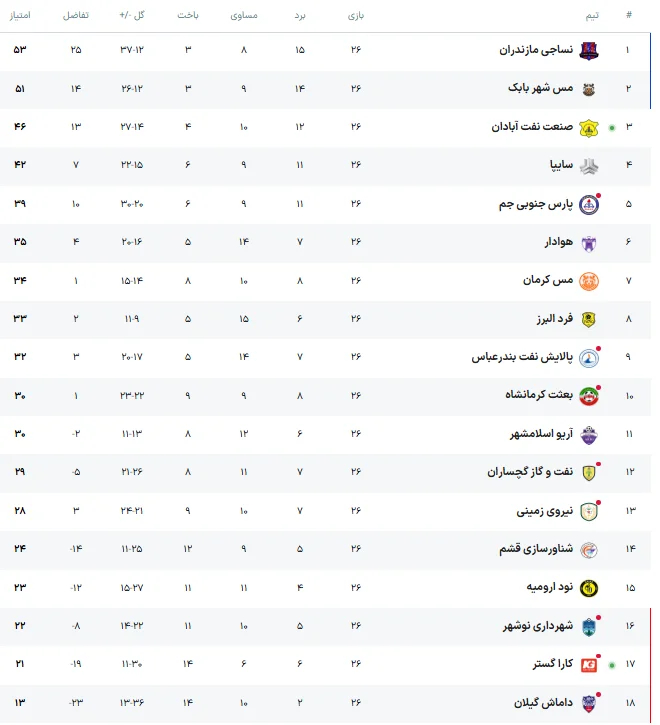
Task: Select مس کرمان from the table
Action: click(x=325, y=281)
